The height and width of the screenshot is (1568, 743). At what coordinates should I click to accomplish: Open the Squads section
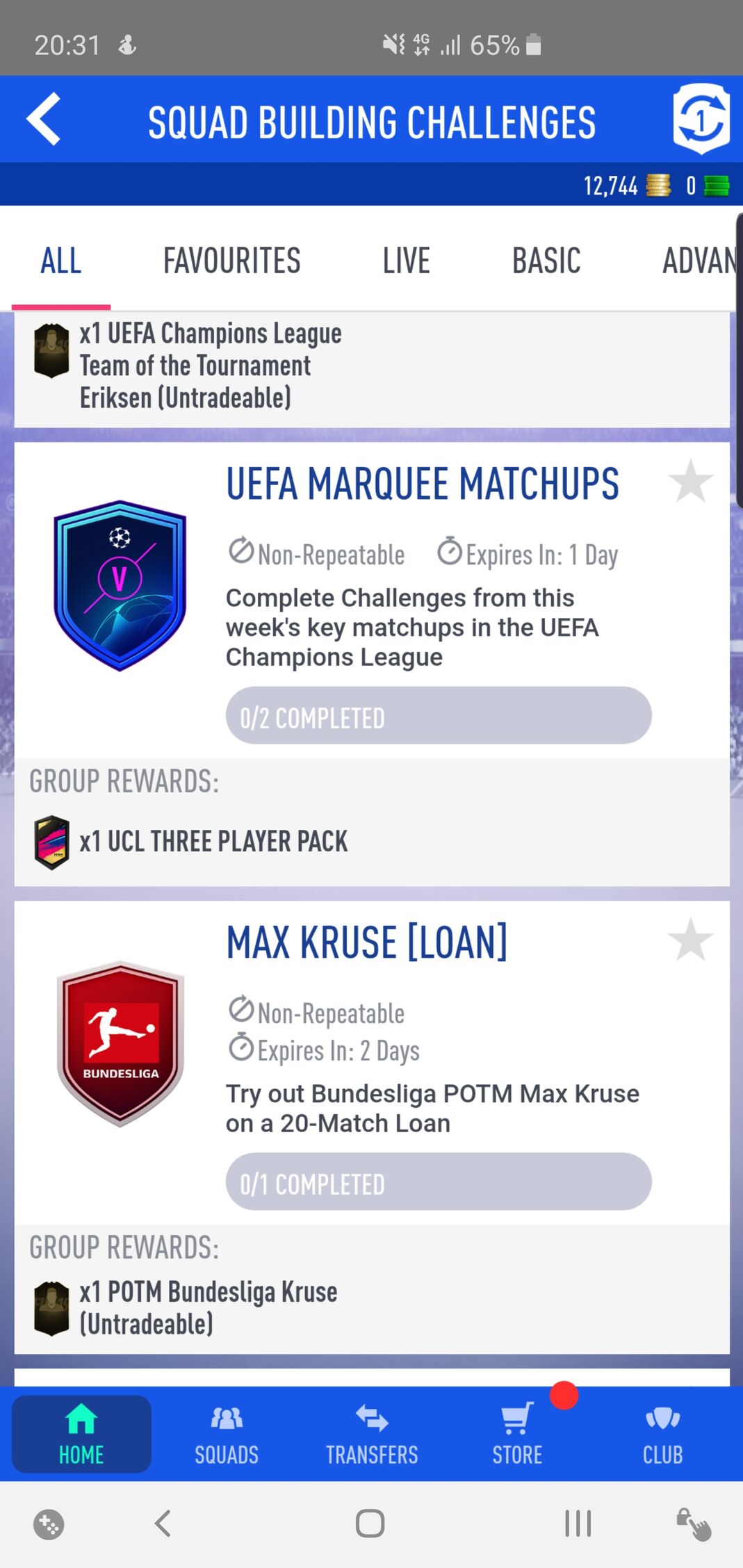[227, 1435]
